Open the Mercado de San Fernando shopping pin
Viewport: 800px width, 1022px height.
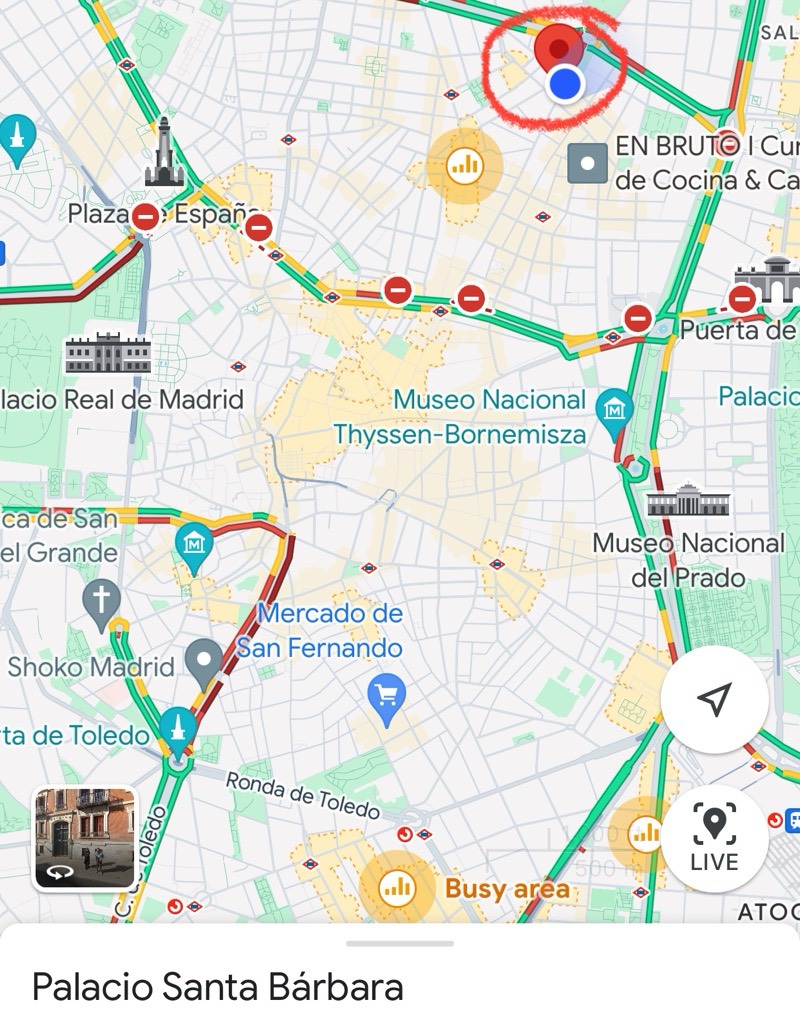385,693
